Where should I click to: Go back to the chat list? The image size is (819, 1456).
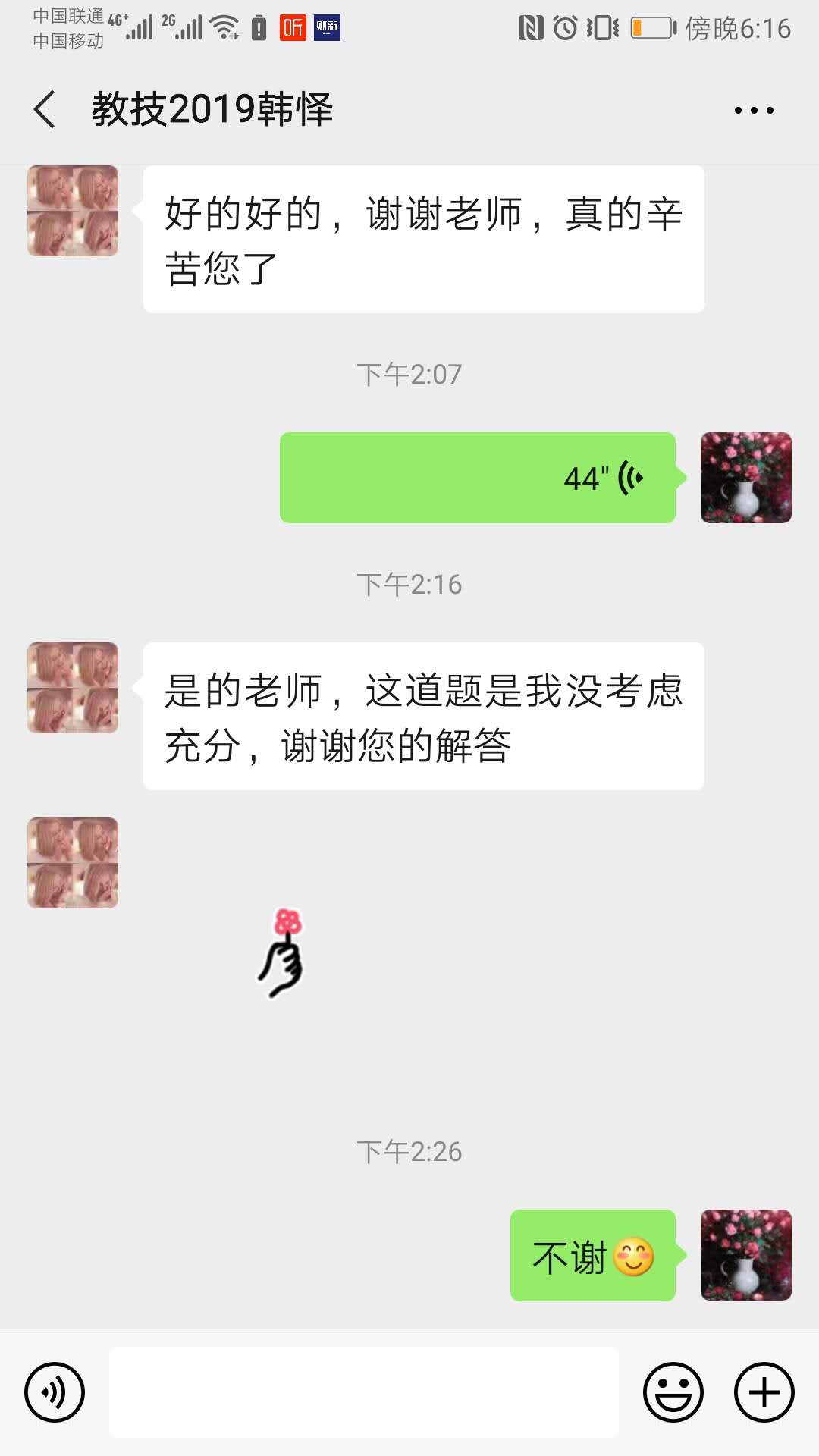pyautogui.click(x=45, y=109)
